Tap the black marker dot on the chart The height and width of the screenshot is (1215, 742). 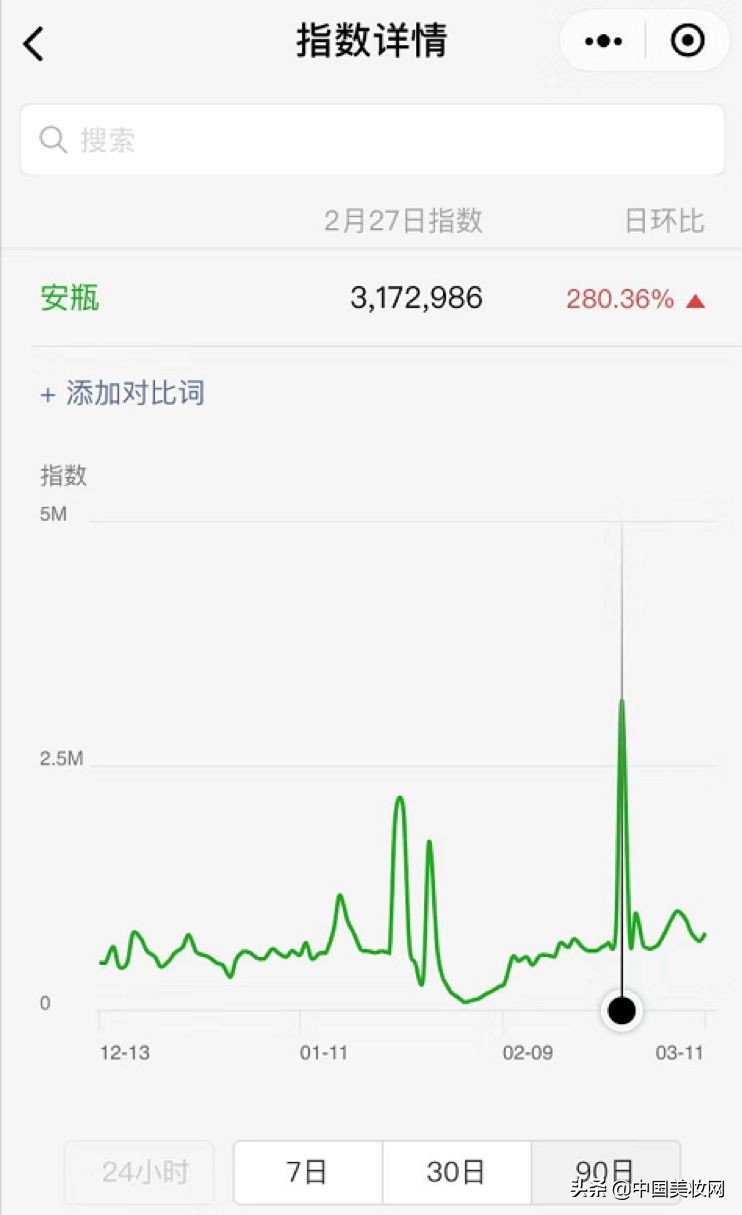click(622, 1010)
